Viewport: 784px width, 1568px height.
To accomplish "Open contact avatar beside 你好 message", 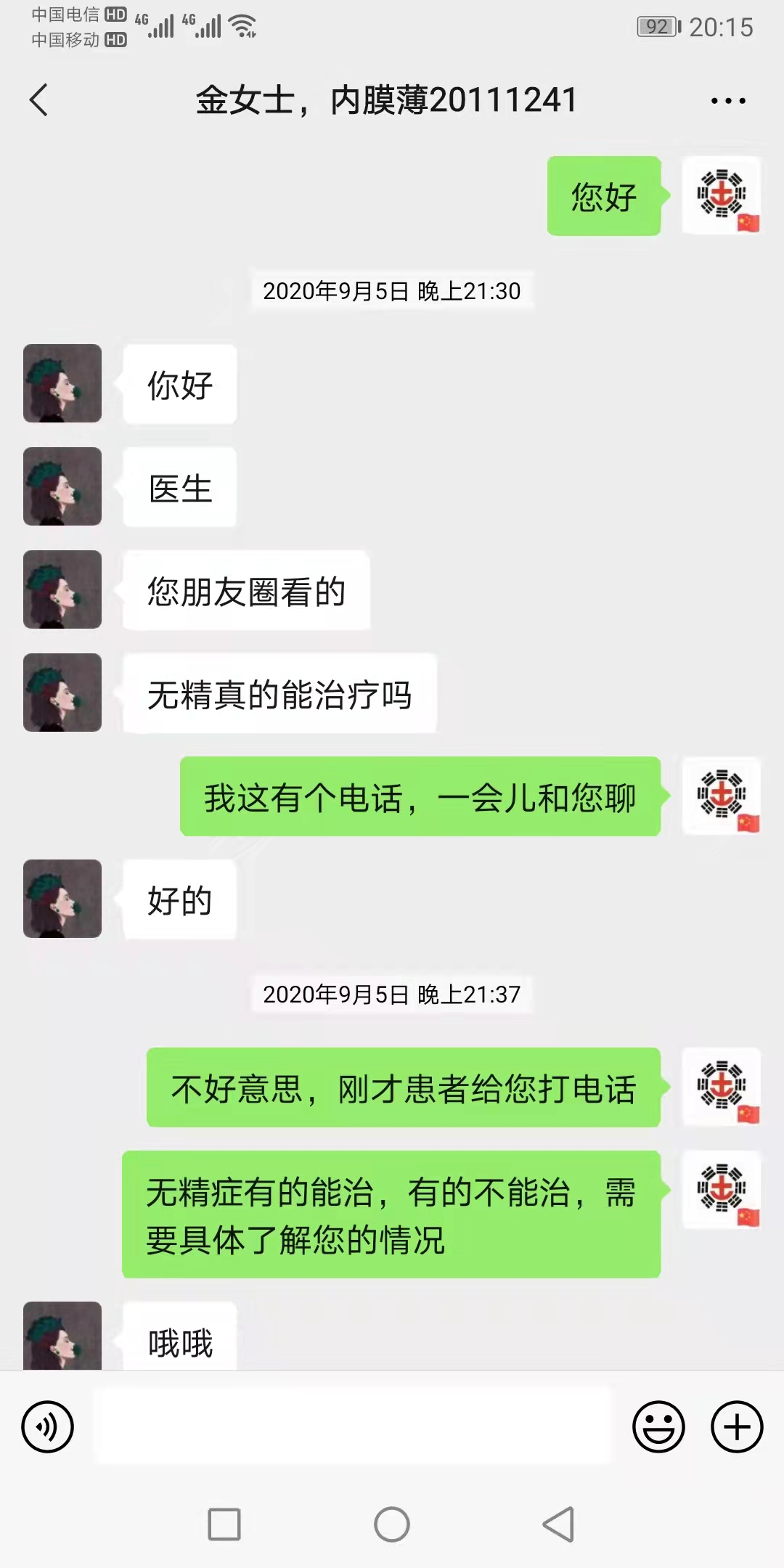I will 62,383.
